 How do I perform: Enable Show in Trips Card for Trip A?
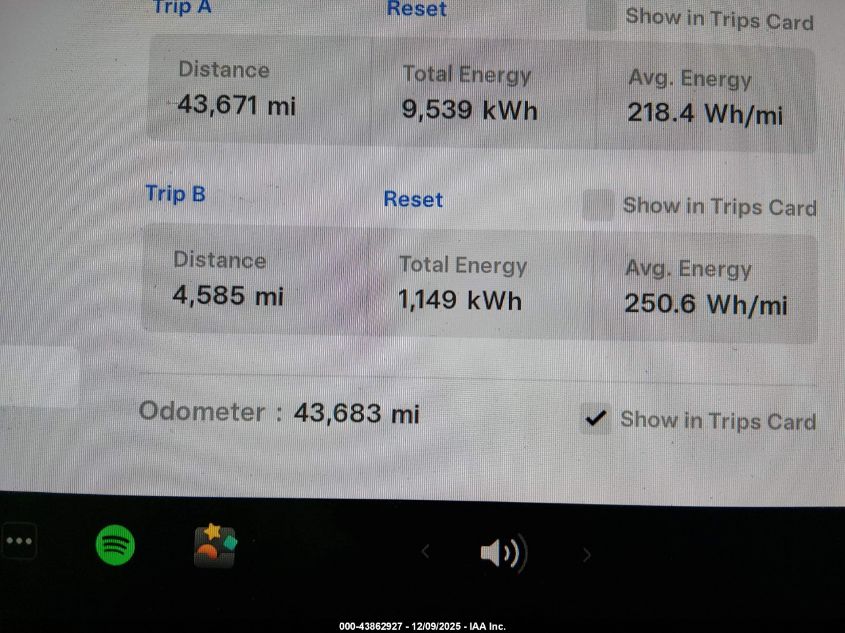coord(601,15)
